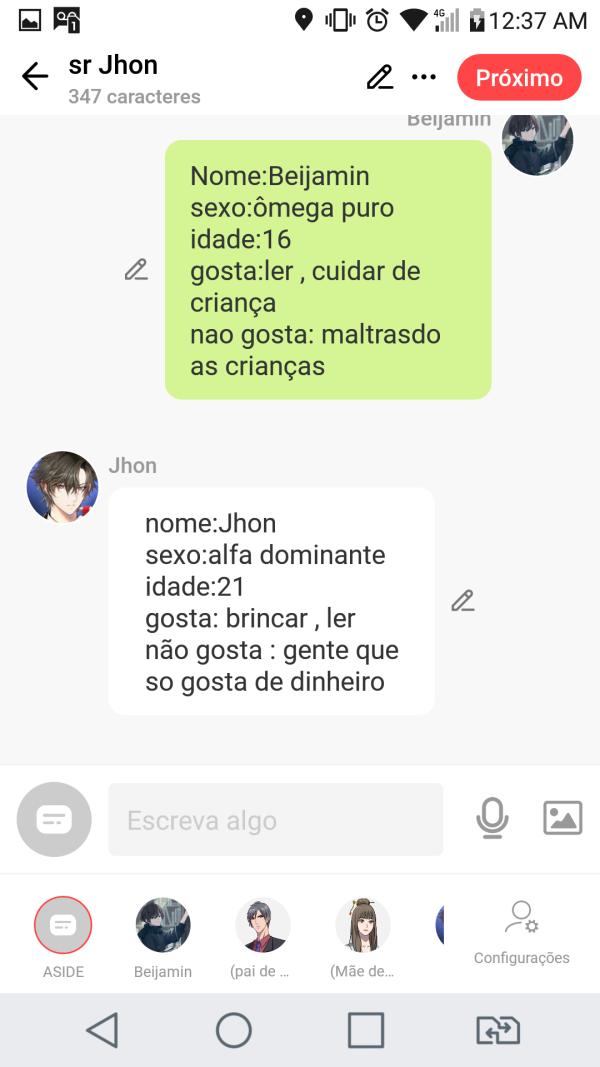Go back using the top arrow
600x1067 pixels.
pos(35,77)
